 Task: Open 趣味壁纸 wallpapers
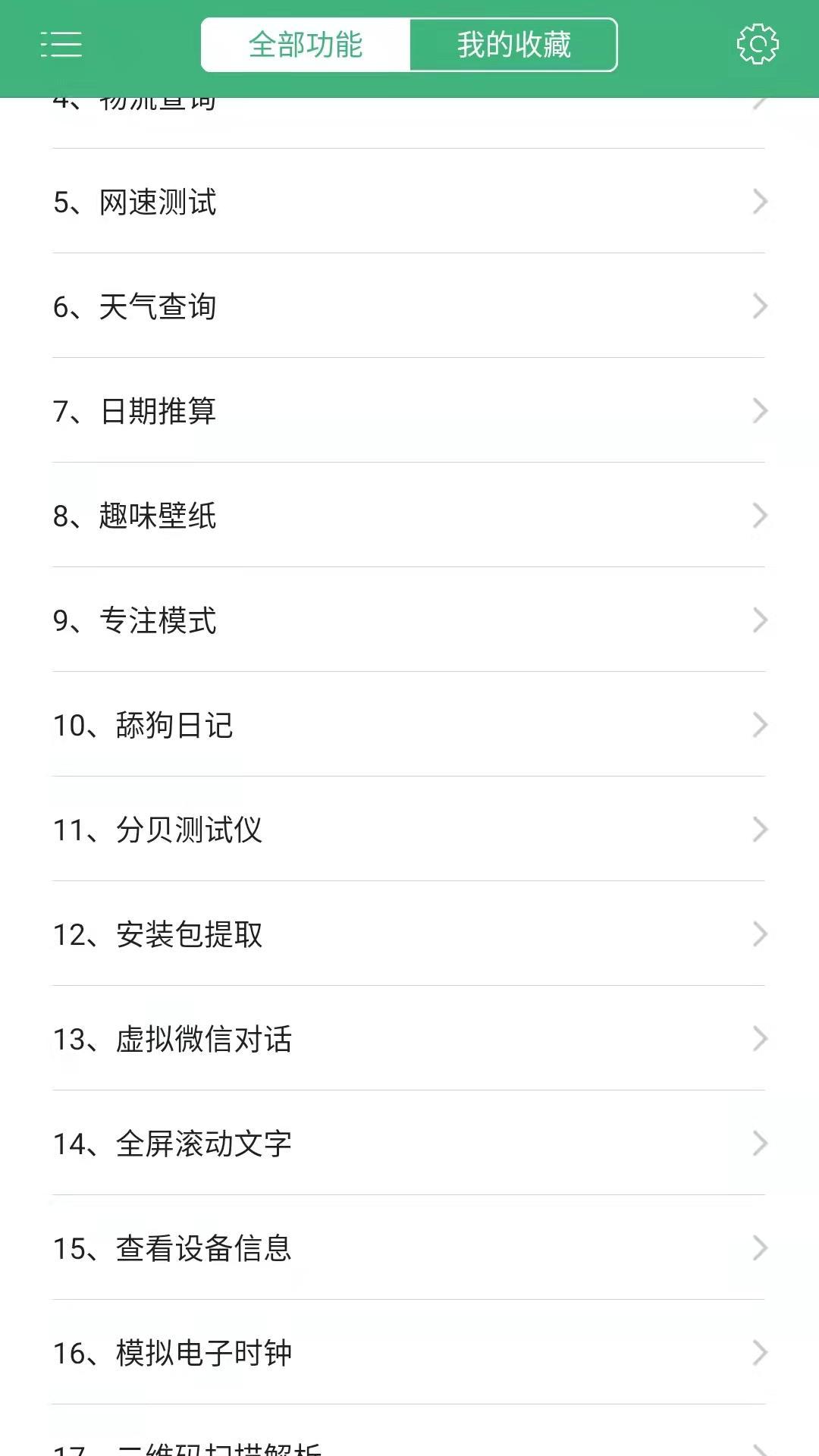409,516
